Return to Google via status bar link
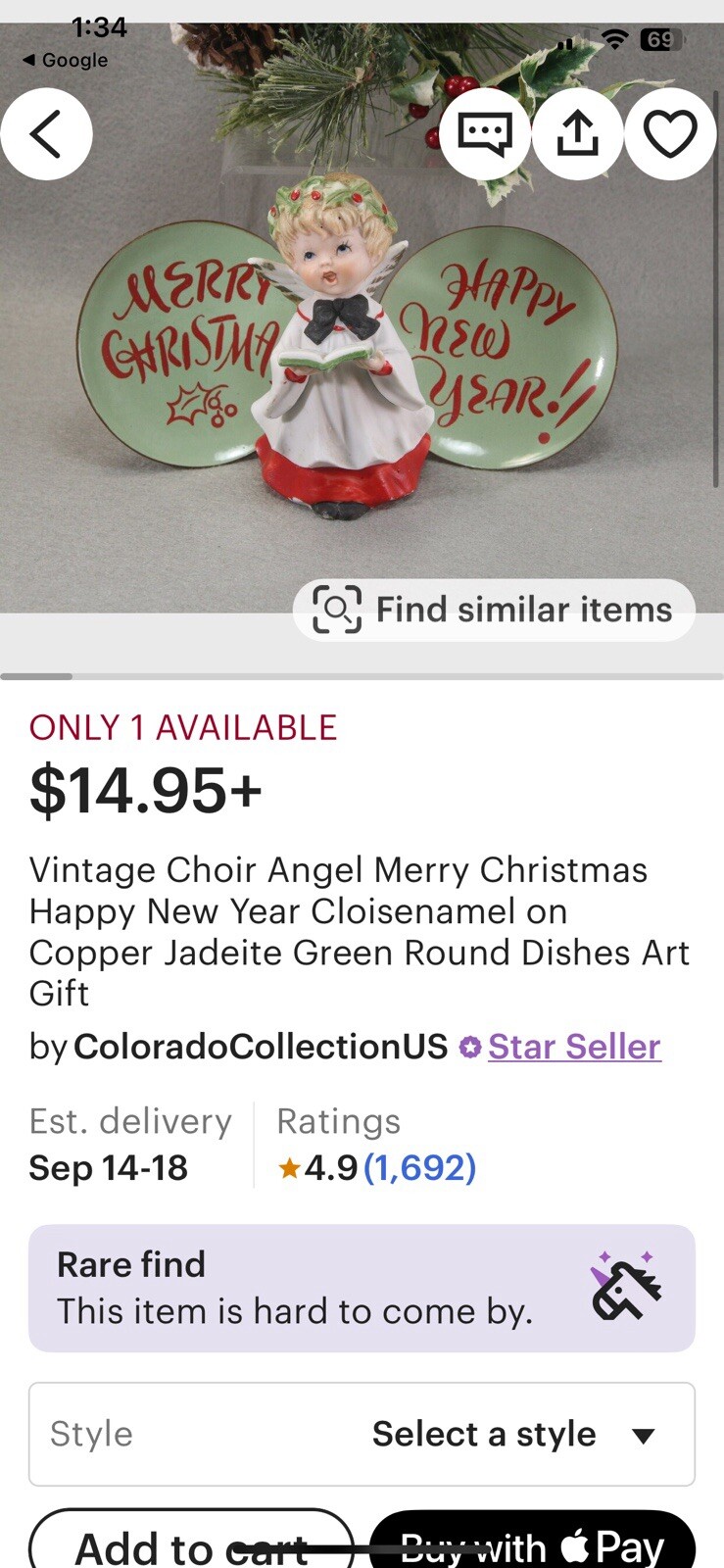724x1568 pixels. click(65, 60)
